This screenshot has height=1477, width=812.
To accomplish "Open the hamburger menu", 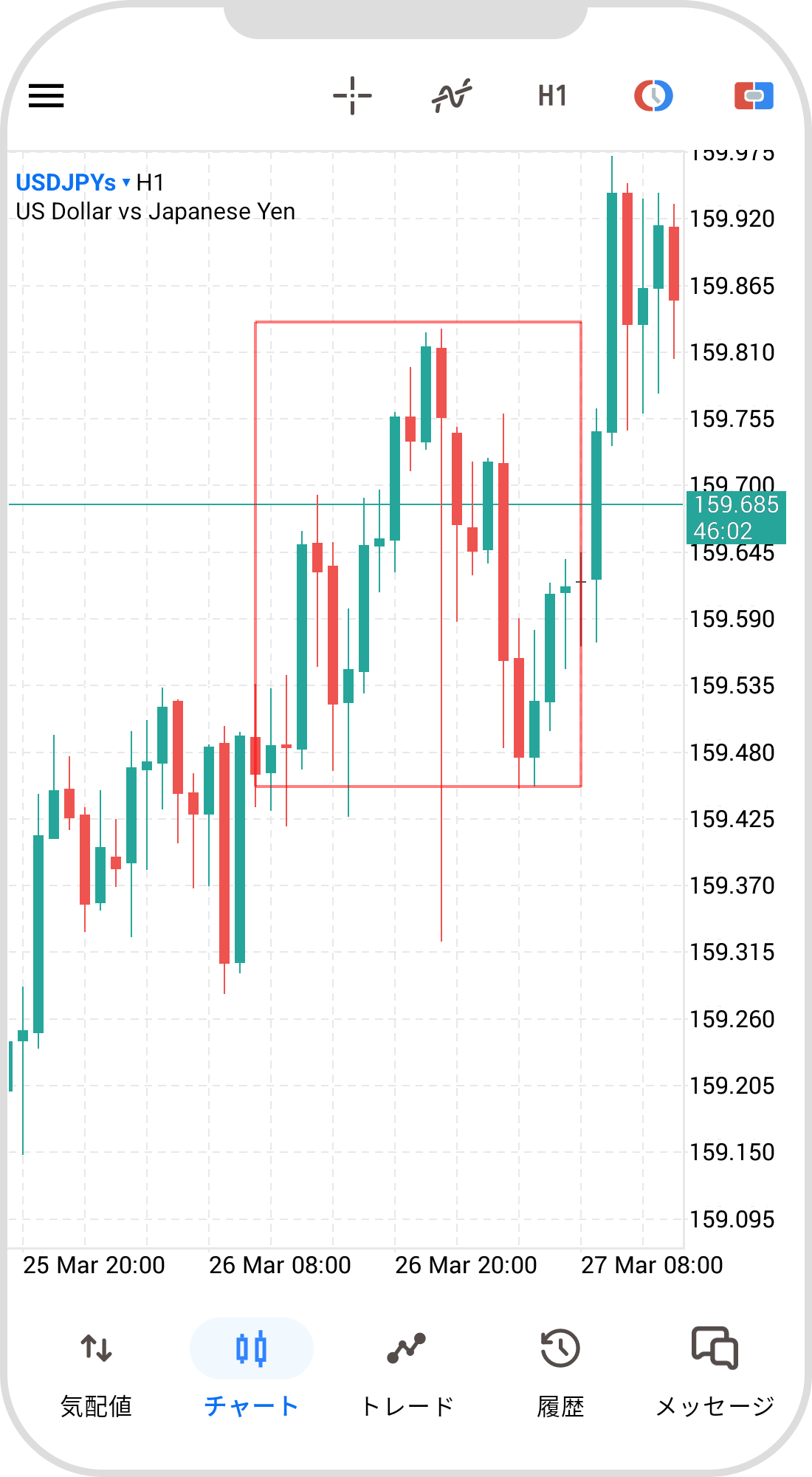I will pos(47,96).
